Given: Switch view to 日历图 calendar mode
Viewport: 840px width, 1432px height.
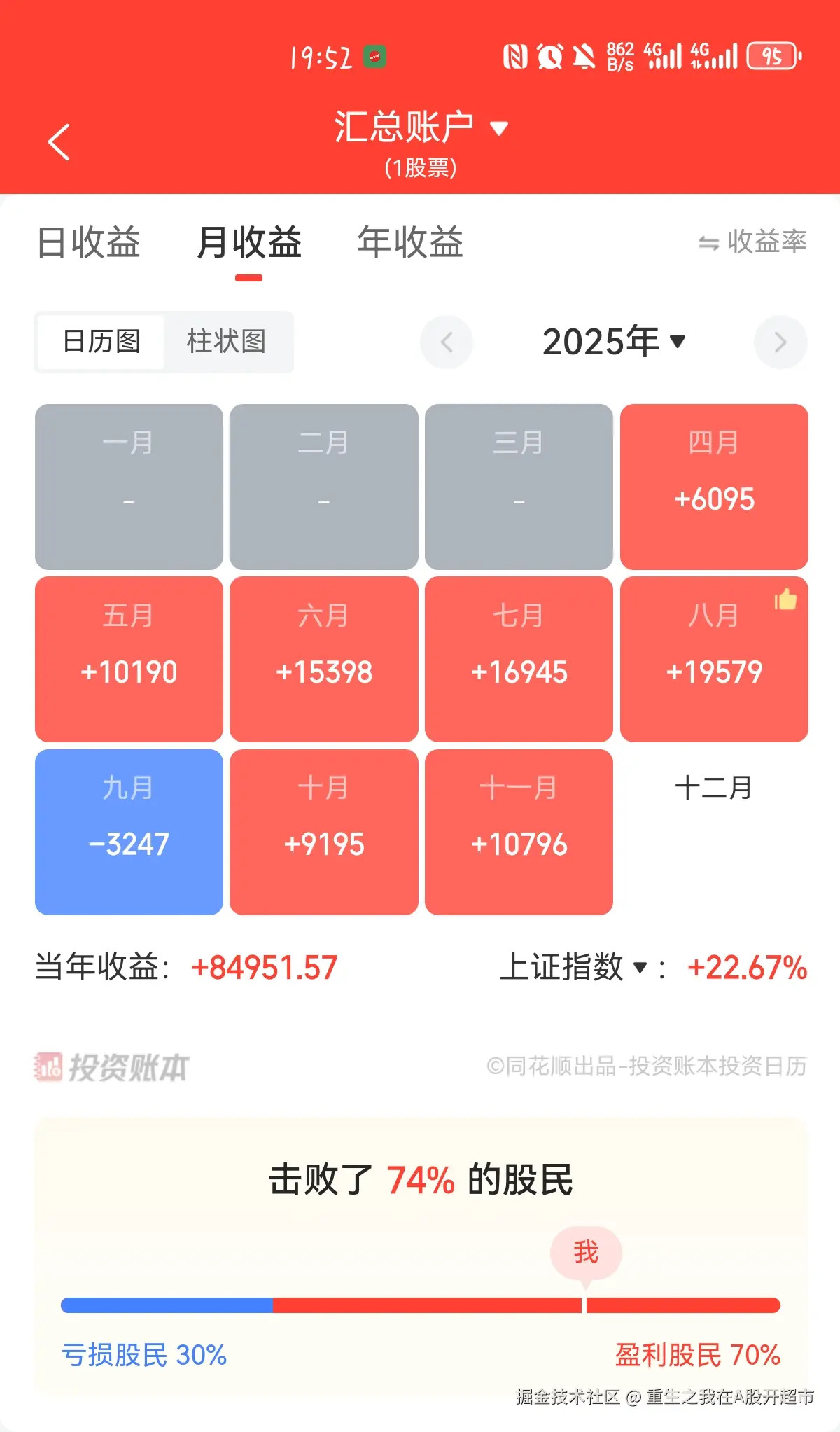Looking at the screenshot, I should click(x=100, y=342).
